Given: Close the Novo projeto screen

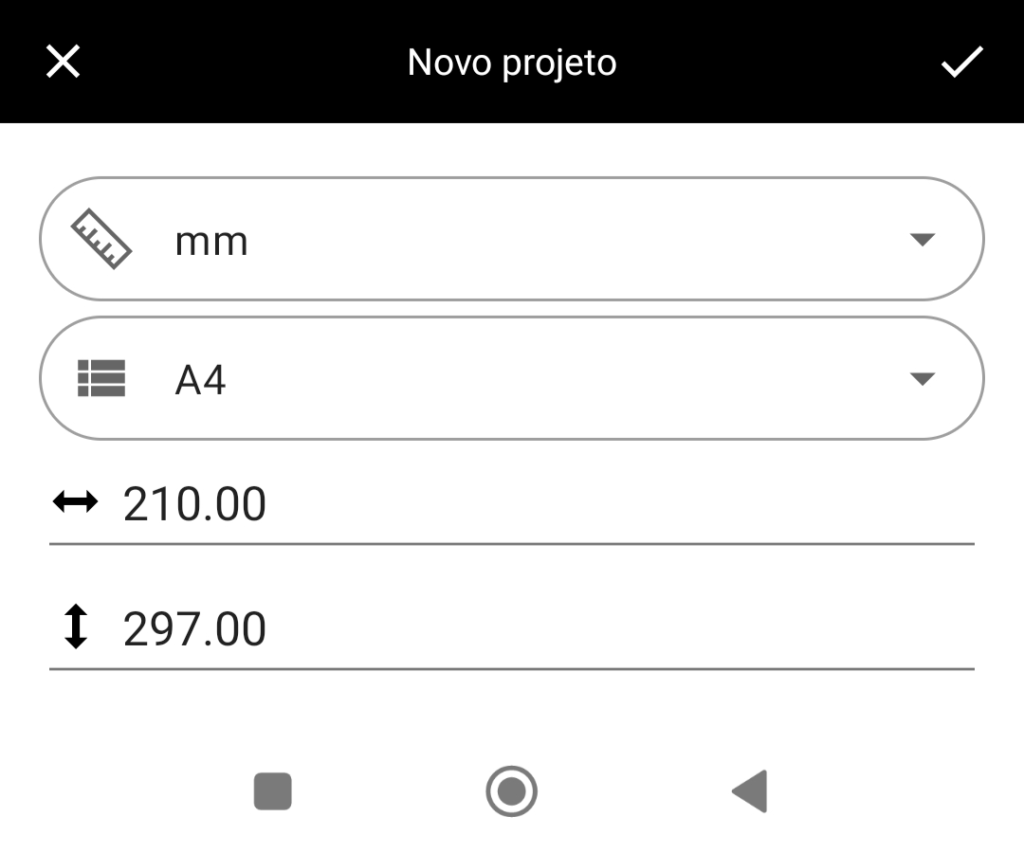Looking at the screenshot, I should (x=63, y=62).
